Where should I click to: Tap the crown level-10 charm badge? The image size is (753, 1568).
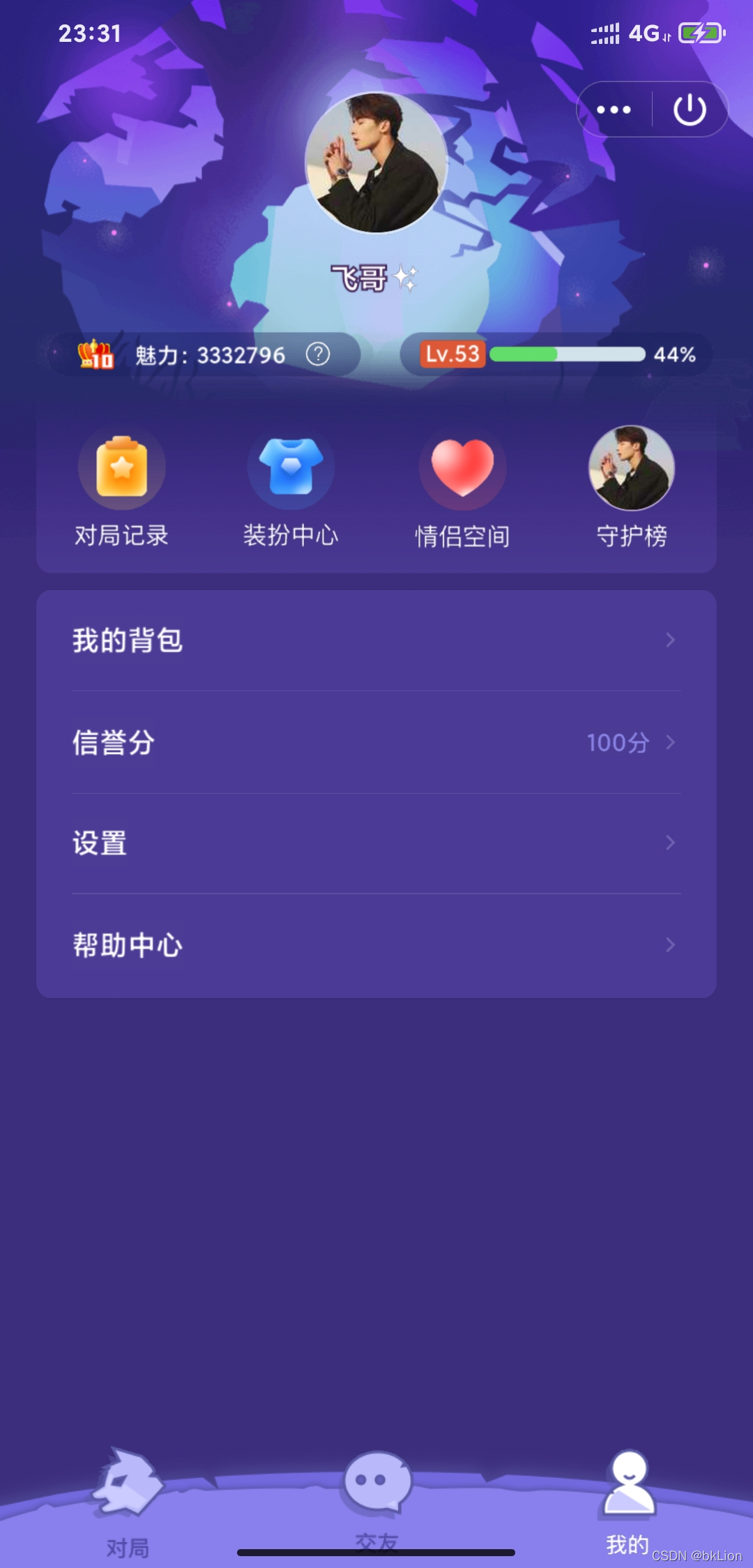click(x=96, y=354)
